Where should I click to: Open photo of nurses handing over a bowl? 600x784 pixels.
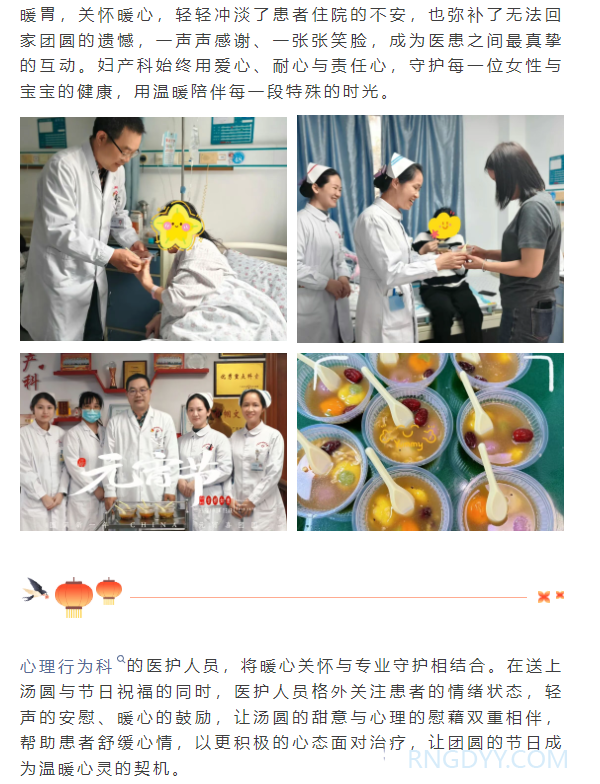[430, 228]
